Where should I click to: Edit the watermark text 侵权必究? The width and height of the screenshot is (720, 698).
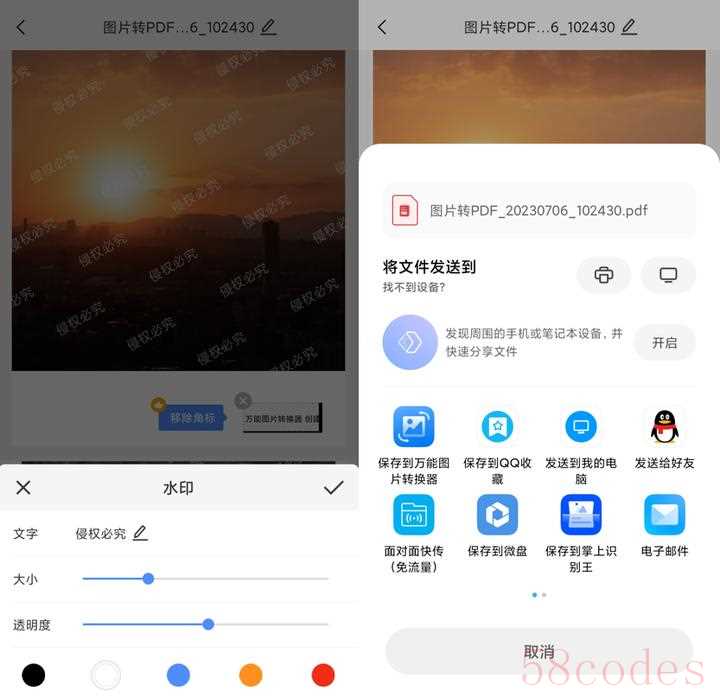[140, 533]
